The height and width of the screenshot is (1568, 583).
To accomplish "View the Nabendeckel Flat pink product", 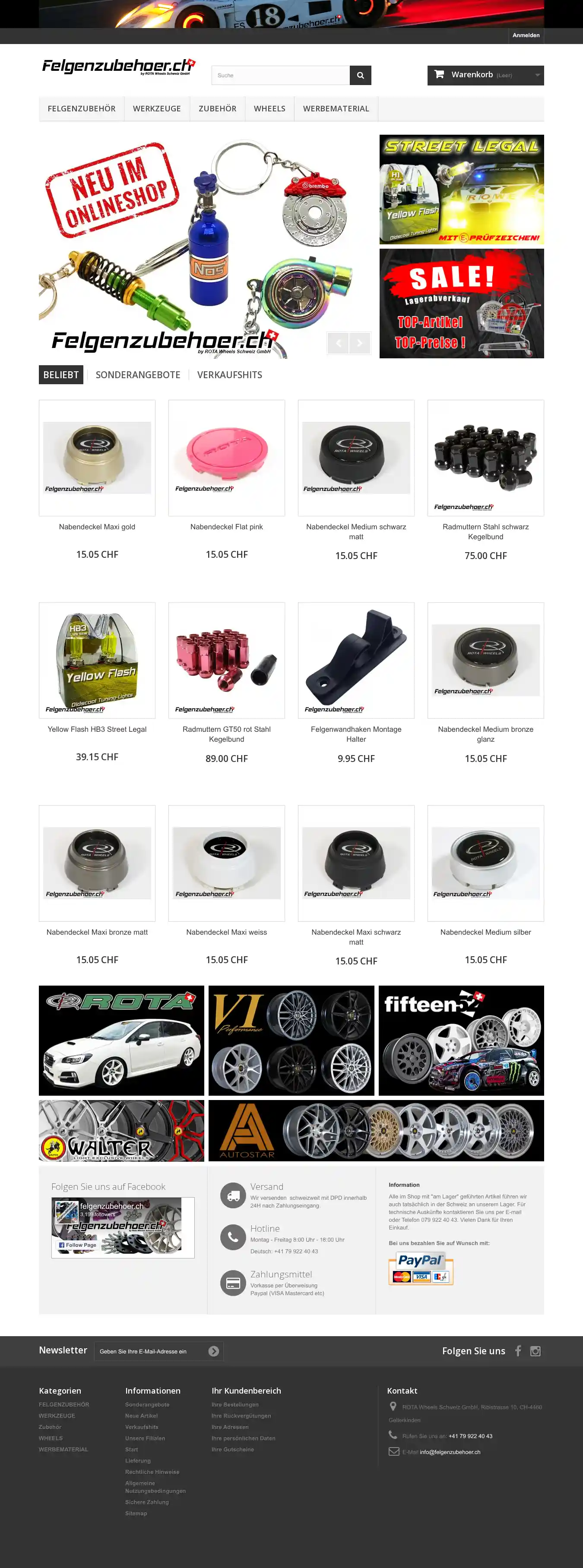I will (227, 527).
